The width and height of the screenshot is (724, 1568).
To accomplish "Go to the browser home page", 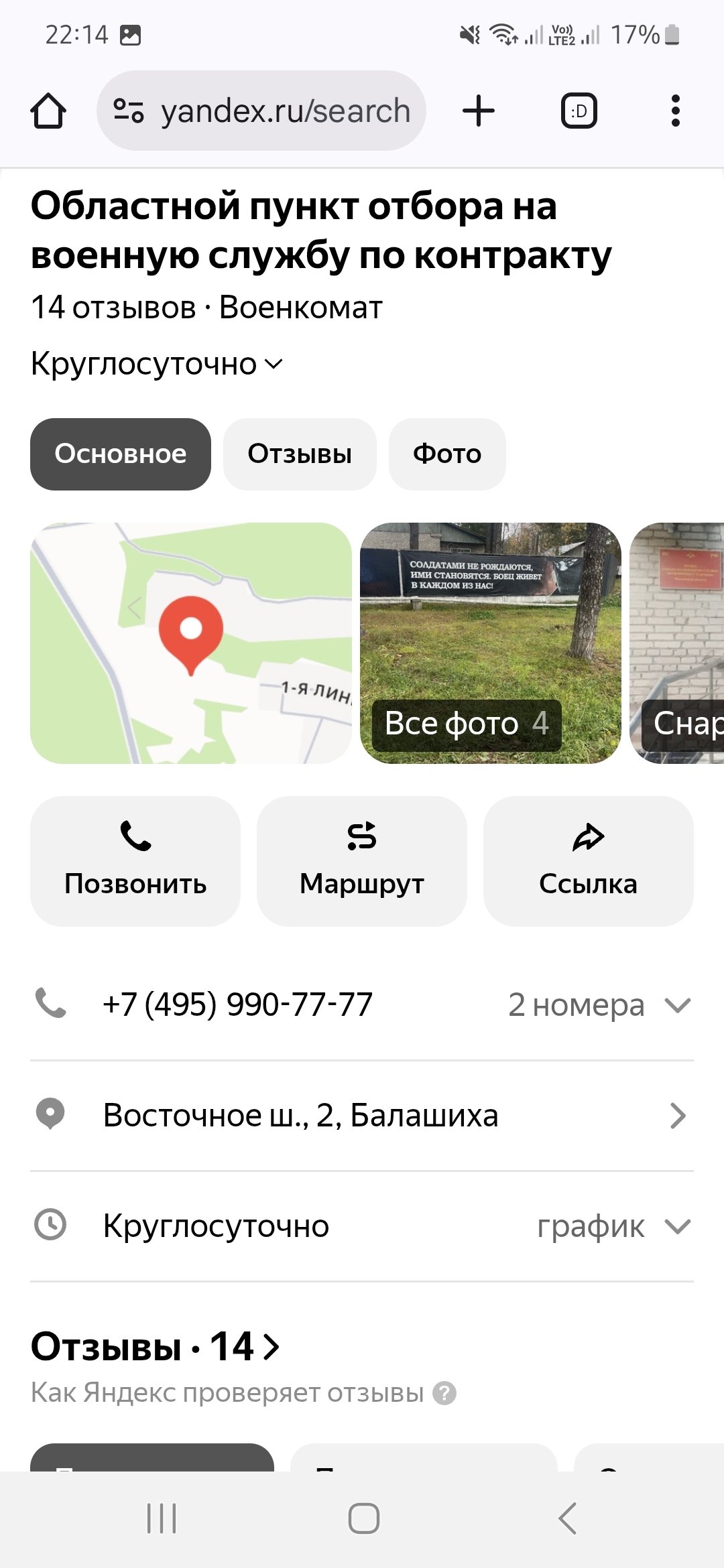I will [48, 111].
